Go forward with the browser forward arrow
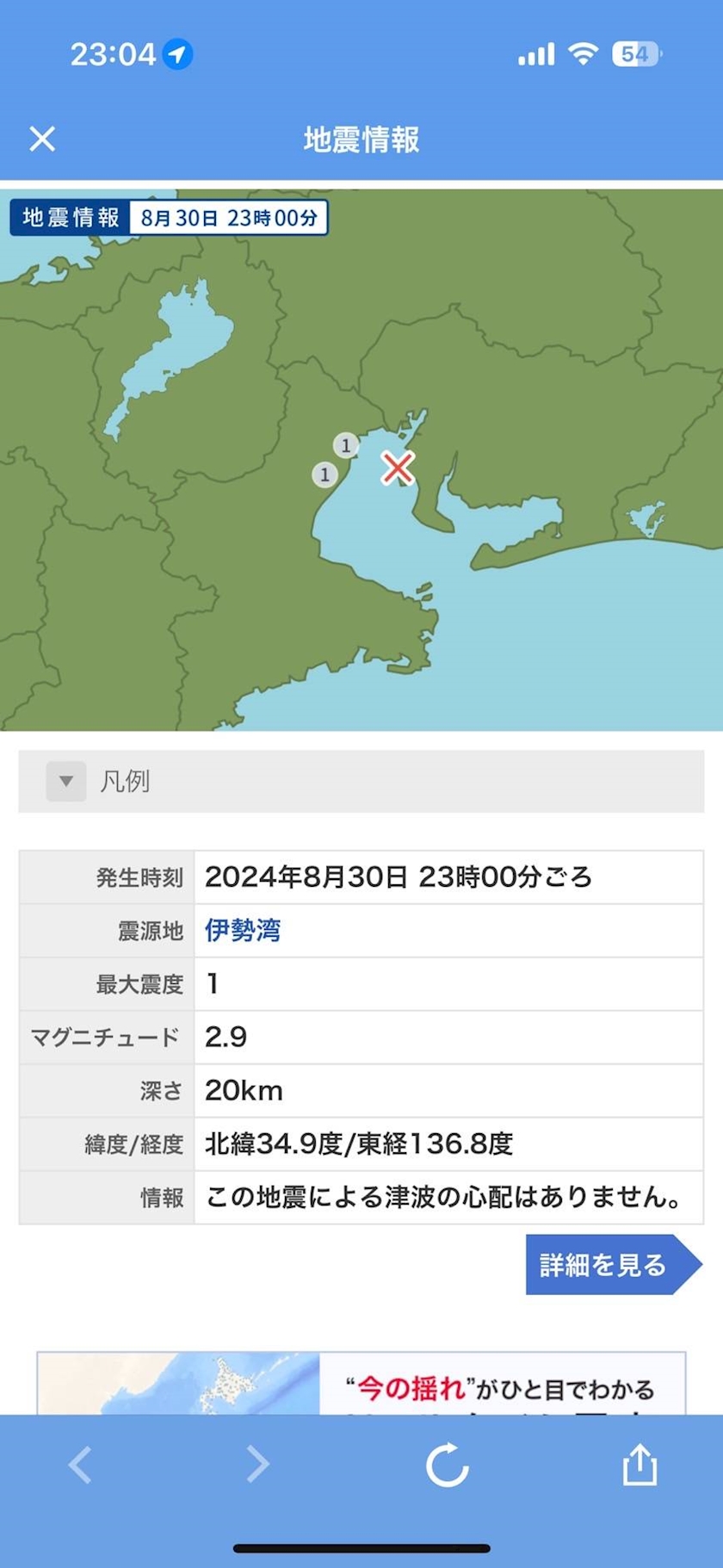This screenshot has height=1568, width=723. (x=257, y=1464)
